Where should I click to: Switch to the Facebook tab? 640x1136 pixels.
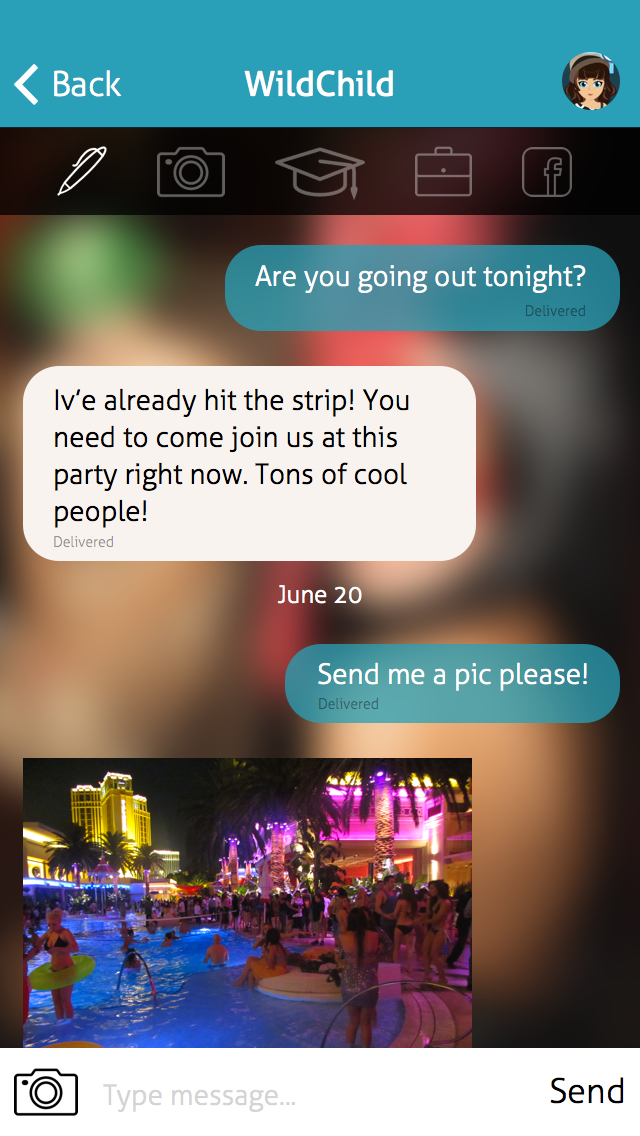[x=547, y=172]
